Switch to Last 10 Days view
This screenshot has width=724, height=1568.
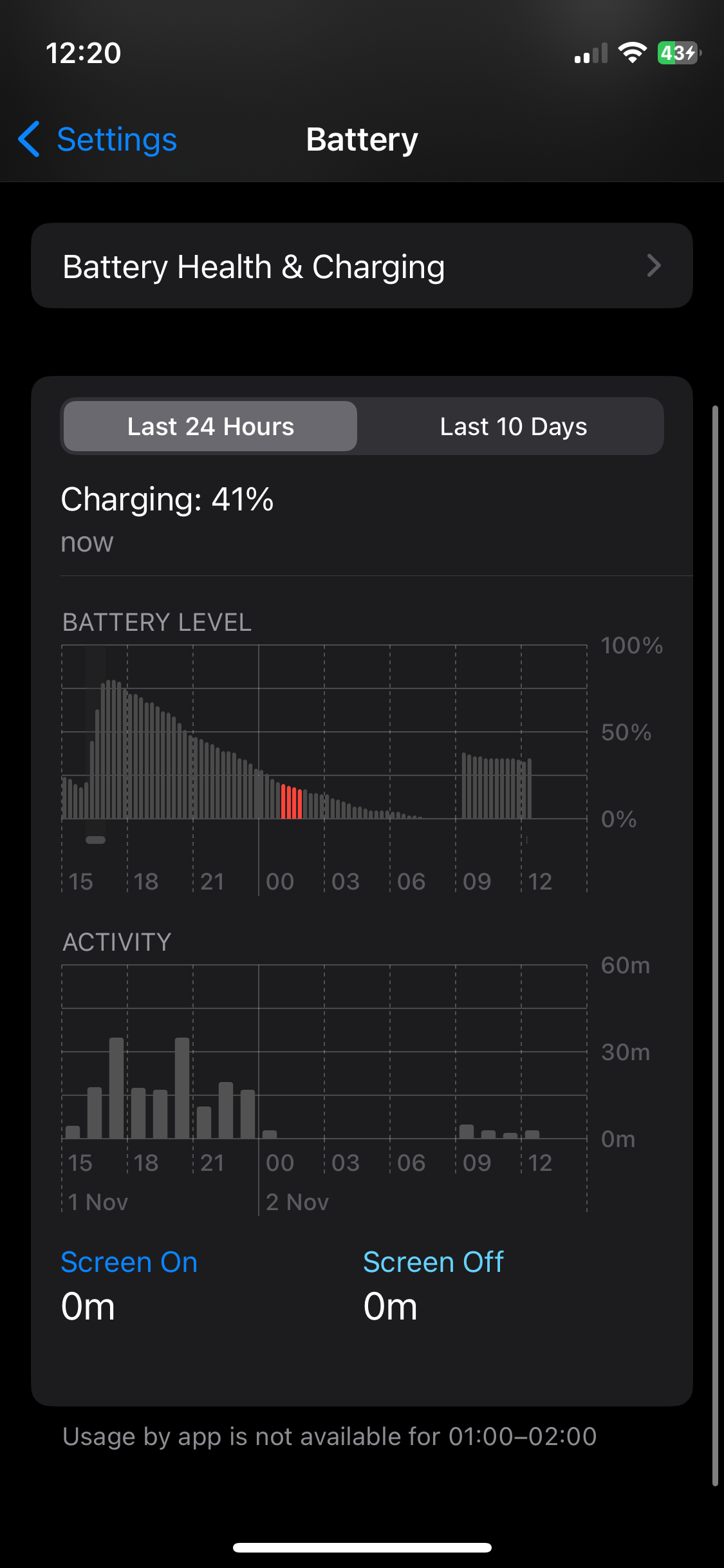point(513,427)
